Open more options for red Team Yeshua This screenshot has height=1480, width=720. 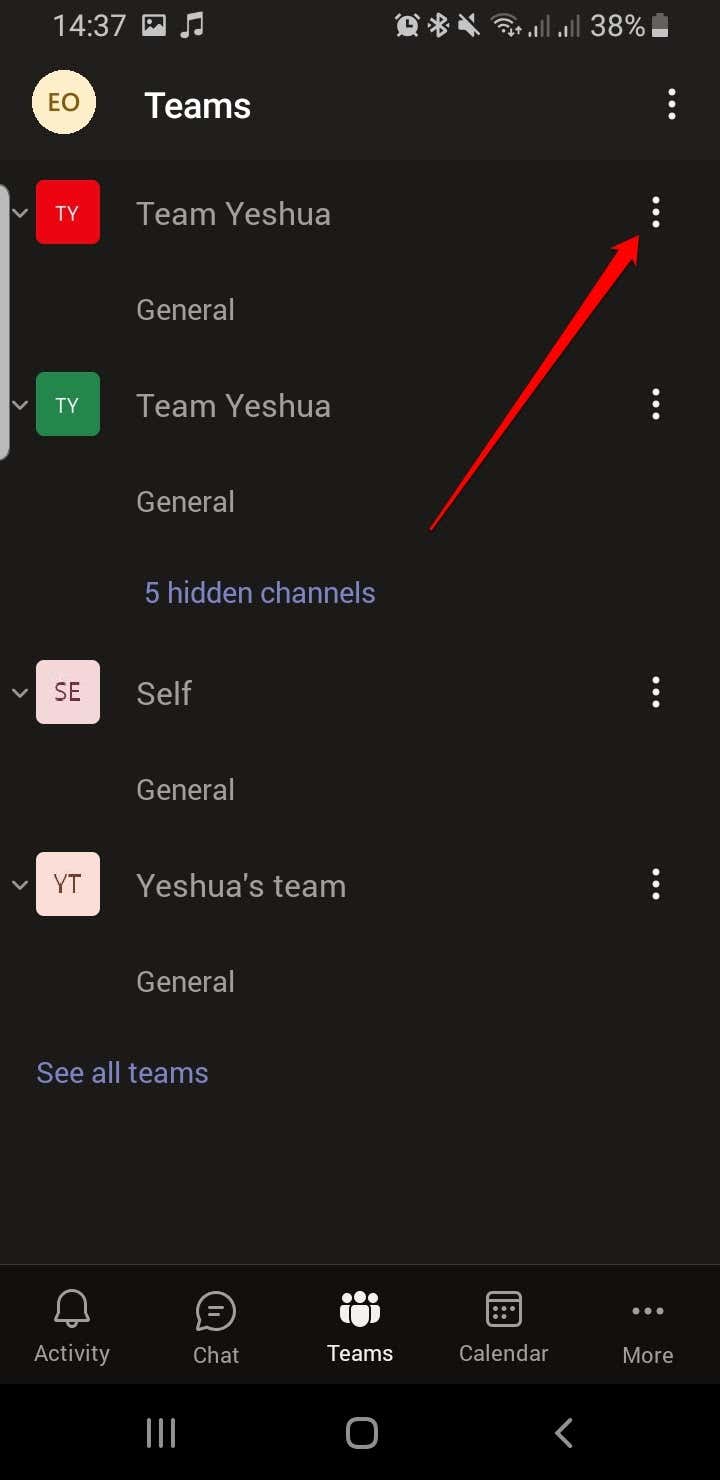656,212
